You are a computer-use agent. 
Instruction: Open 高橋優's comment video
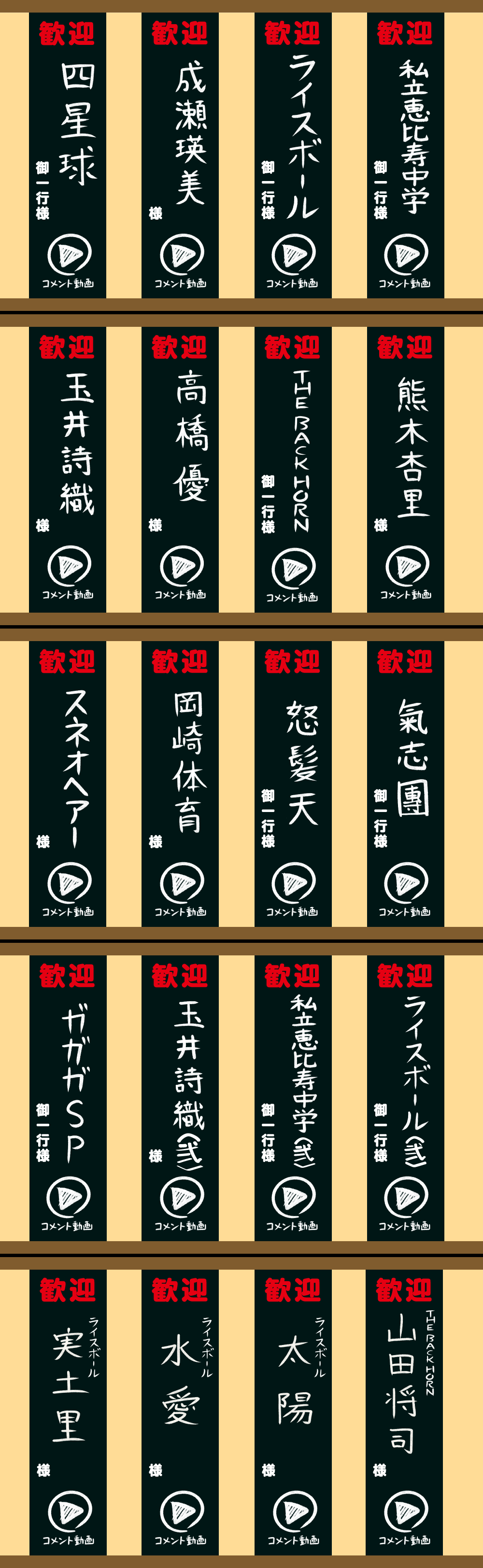(181, 566)
